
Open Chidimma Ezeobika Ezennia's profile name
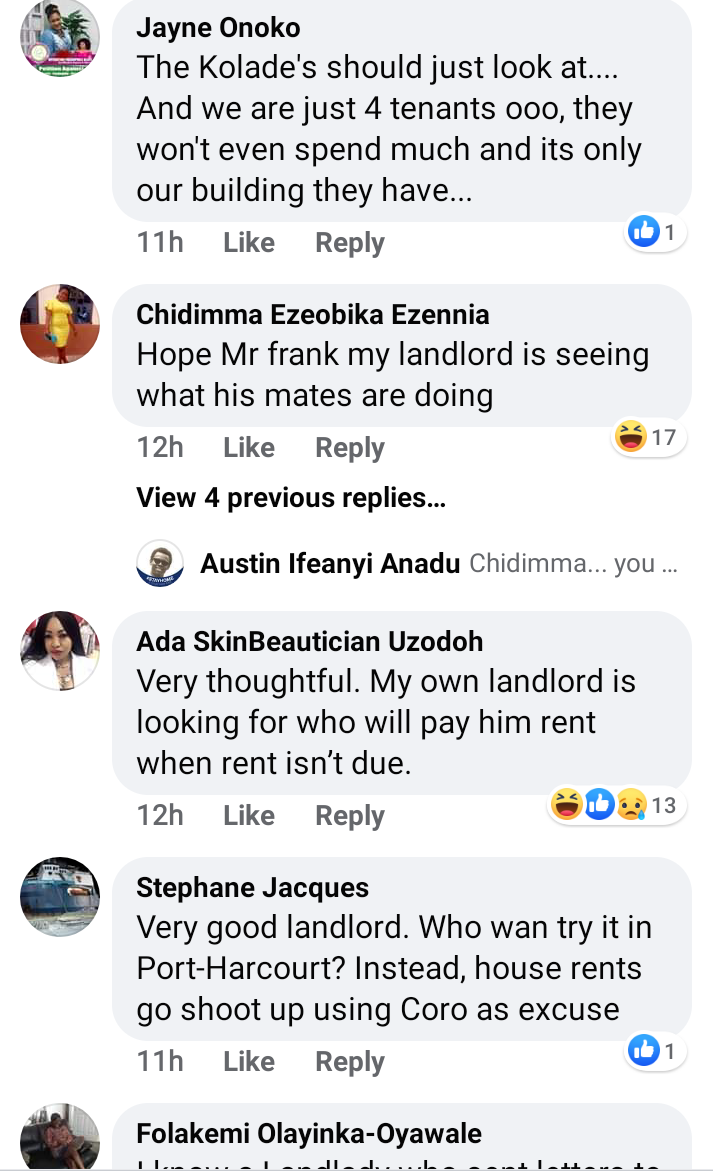(x=313, y=315)
